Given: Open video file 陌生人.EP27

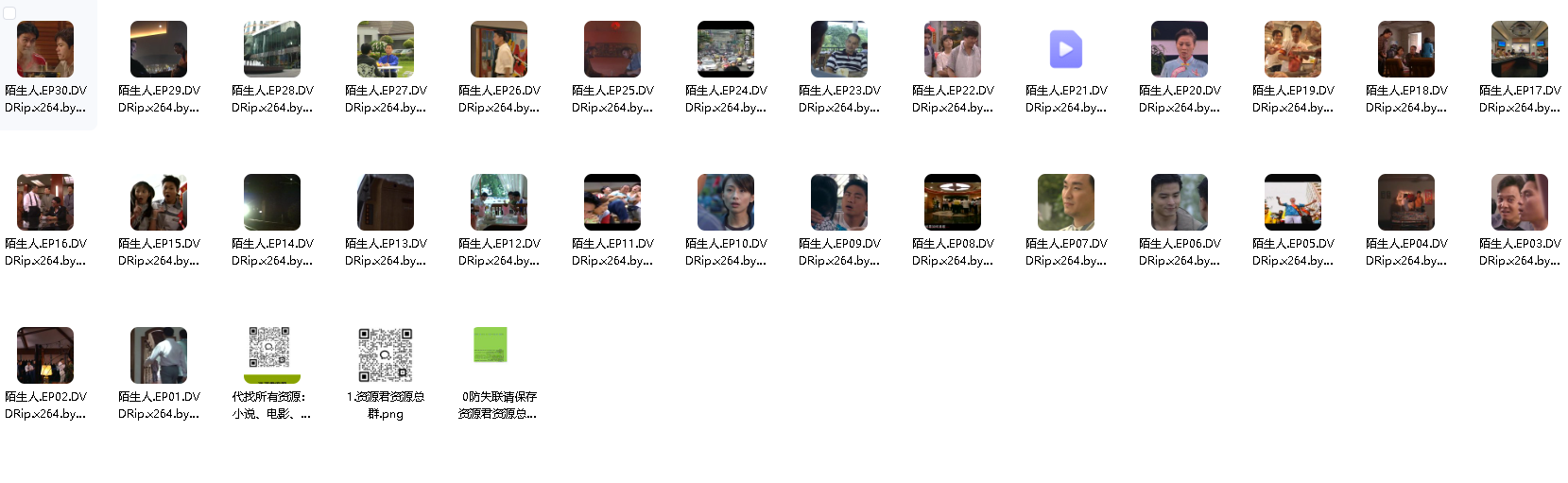Looking at the screenshot, I should (x=386, y=50).
